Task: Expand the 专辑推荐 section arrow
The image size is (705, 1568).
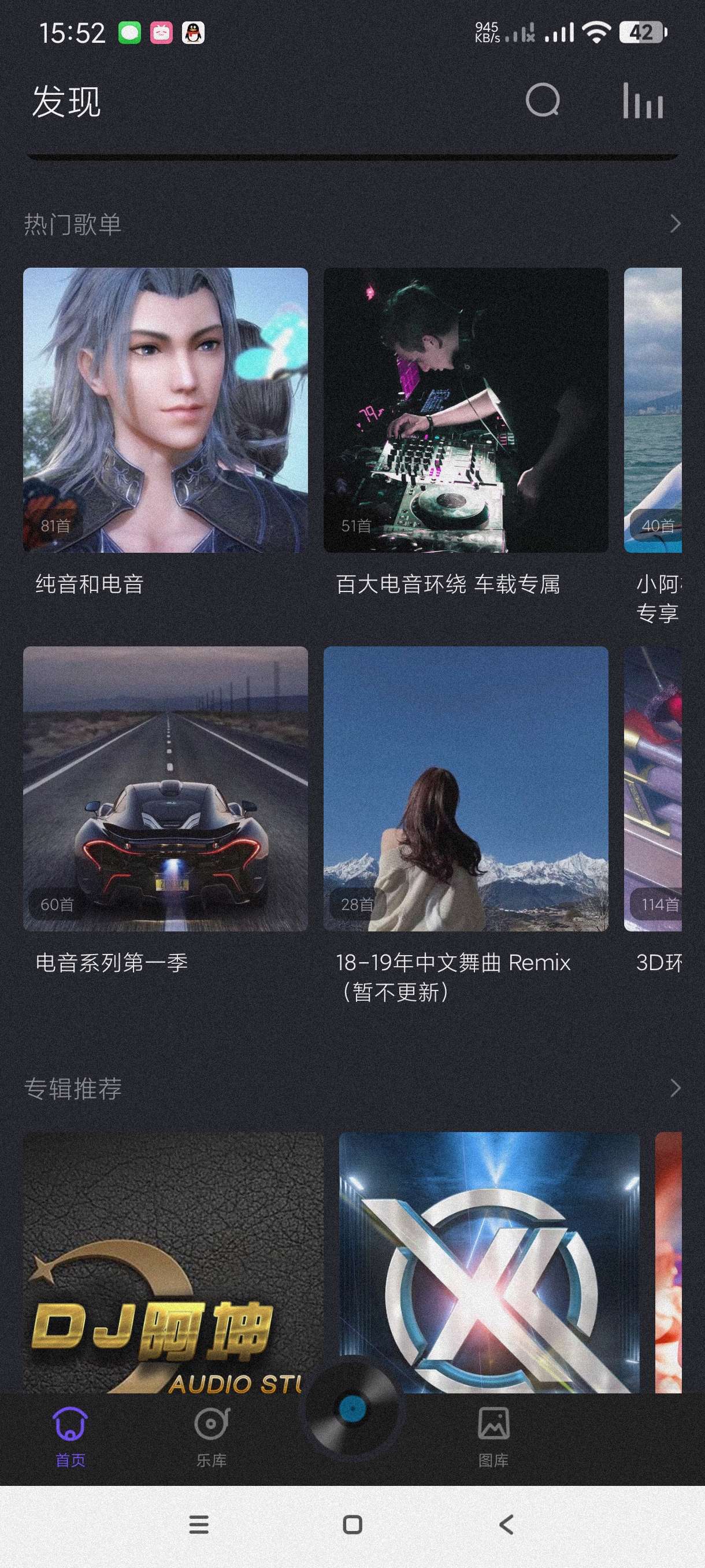Action: [x=674, y=1088]
